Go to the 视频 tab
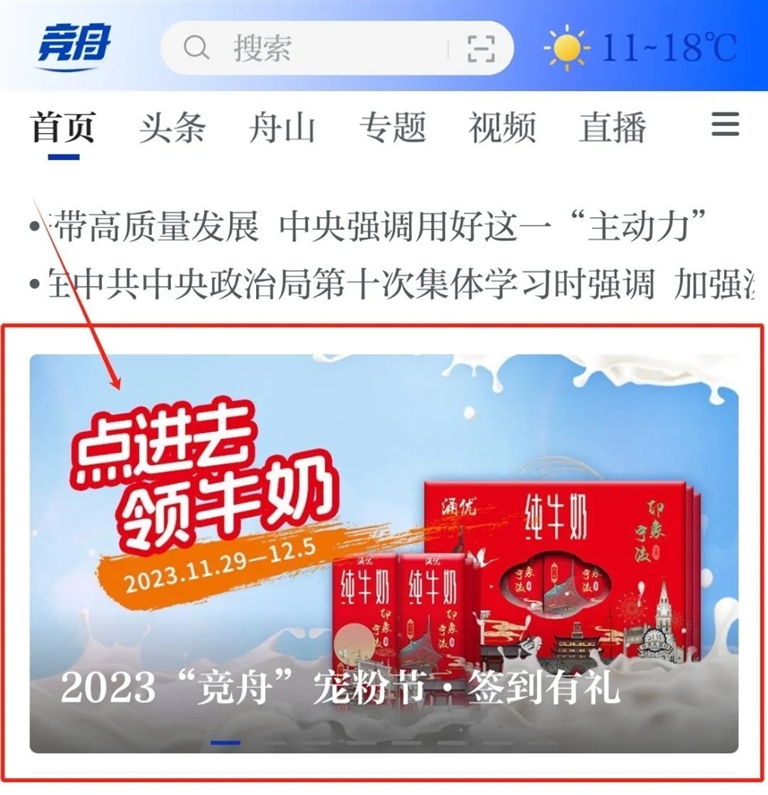Screen dimensions: 768x795 [502, 128]
